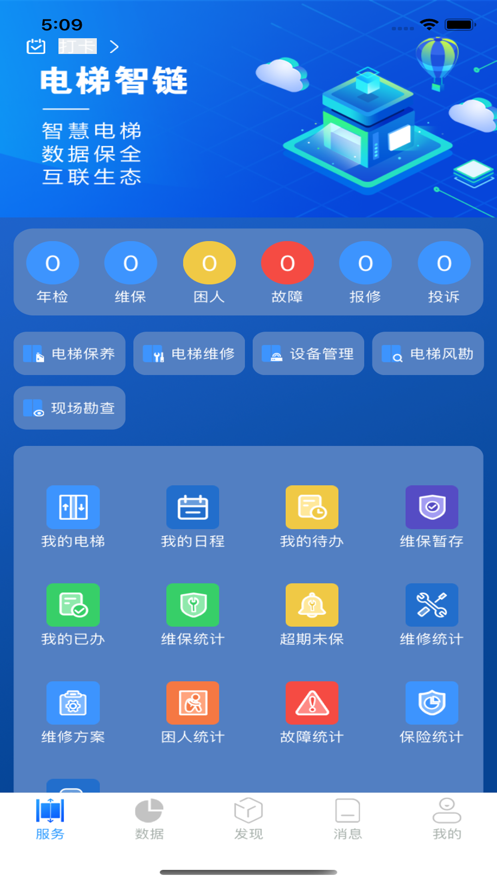
Task: Select the 电梯维修 chip
Action: (x=189, y=354)
